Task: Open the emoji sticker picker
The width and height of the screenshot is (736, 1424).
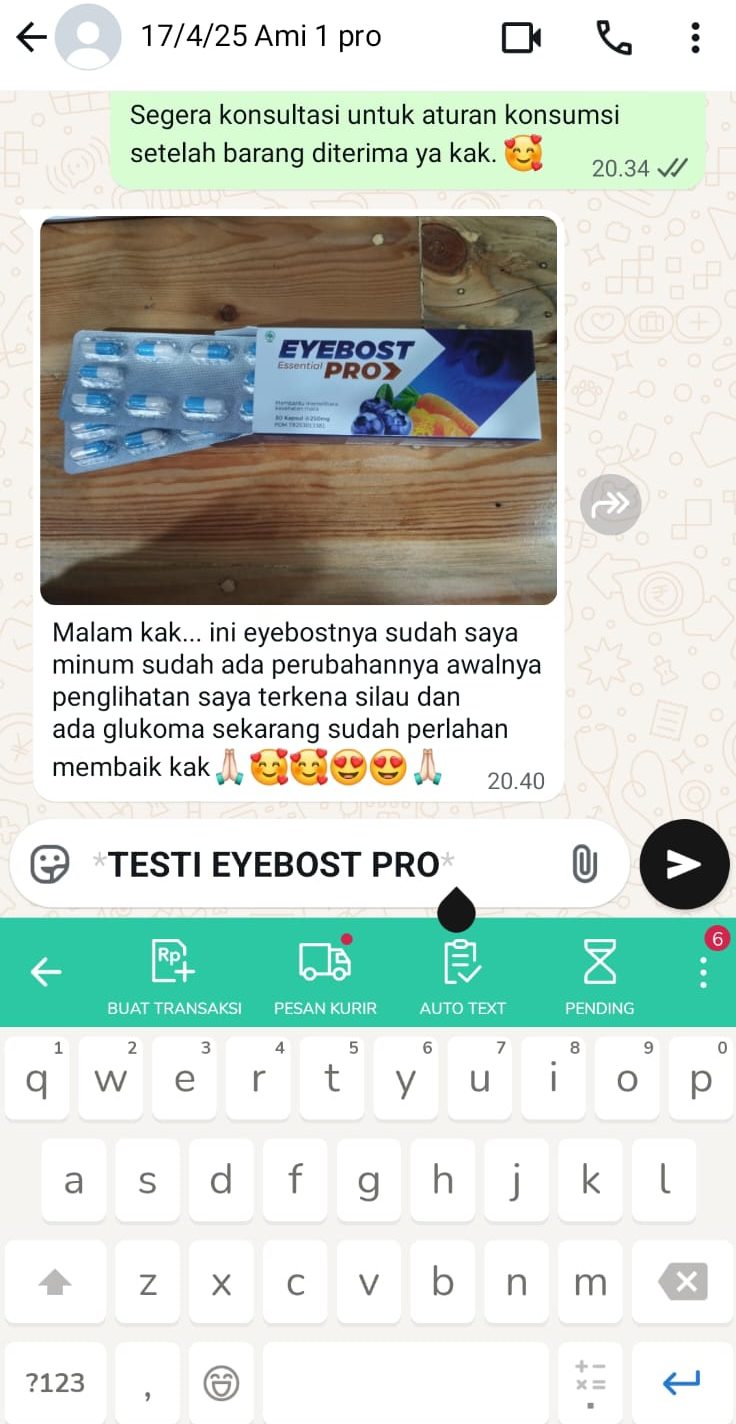Action: click(50, 864)
